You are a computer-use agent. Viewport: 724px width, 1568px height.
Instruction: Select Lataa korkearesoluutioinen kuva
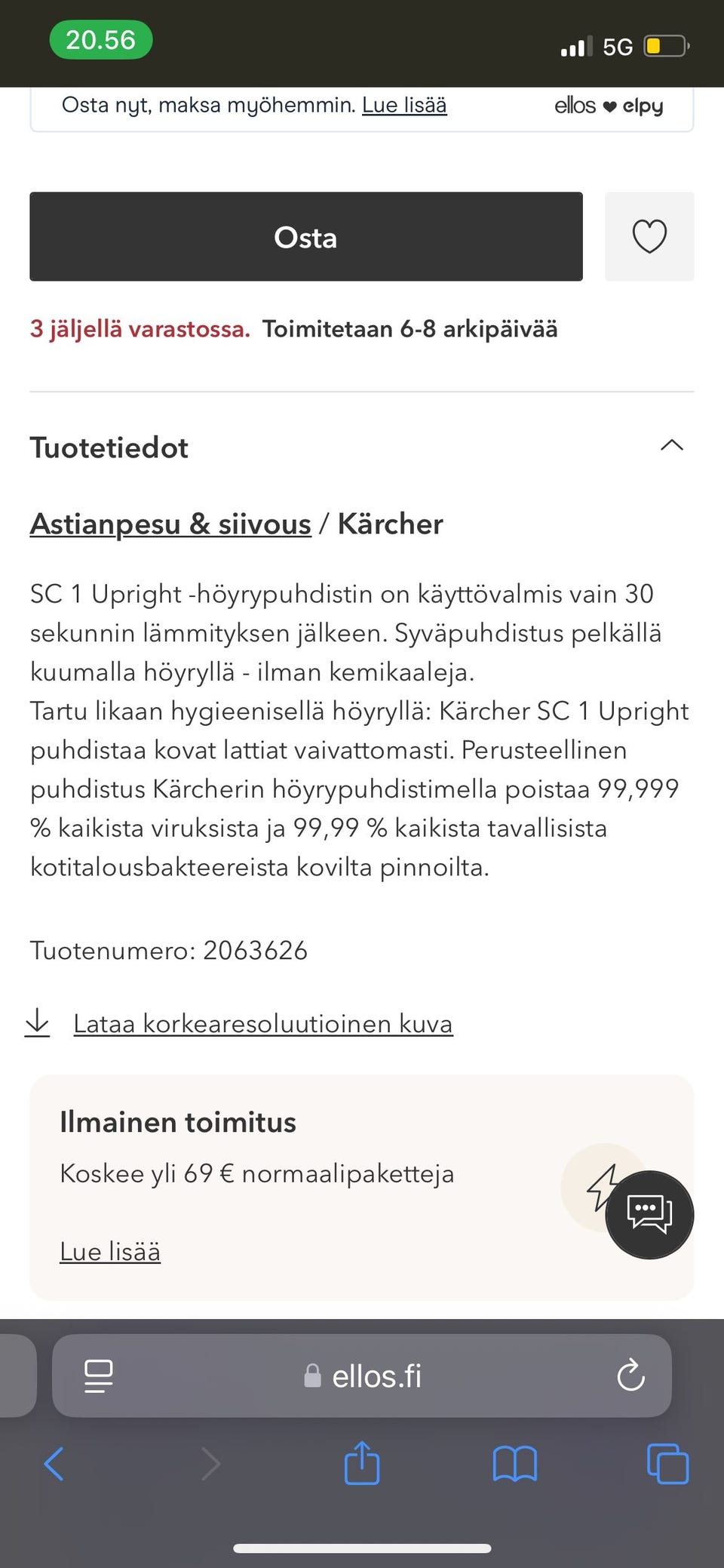(262, 1023)
